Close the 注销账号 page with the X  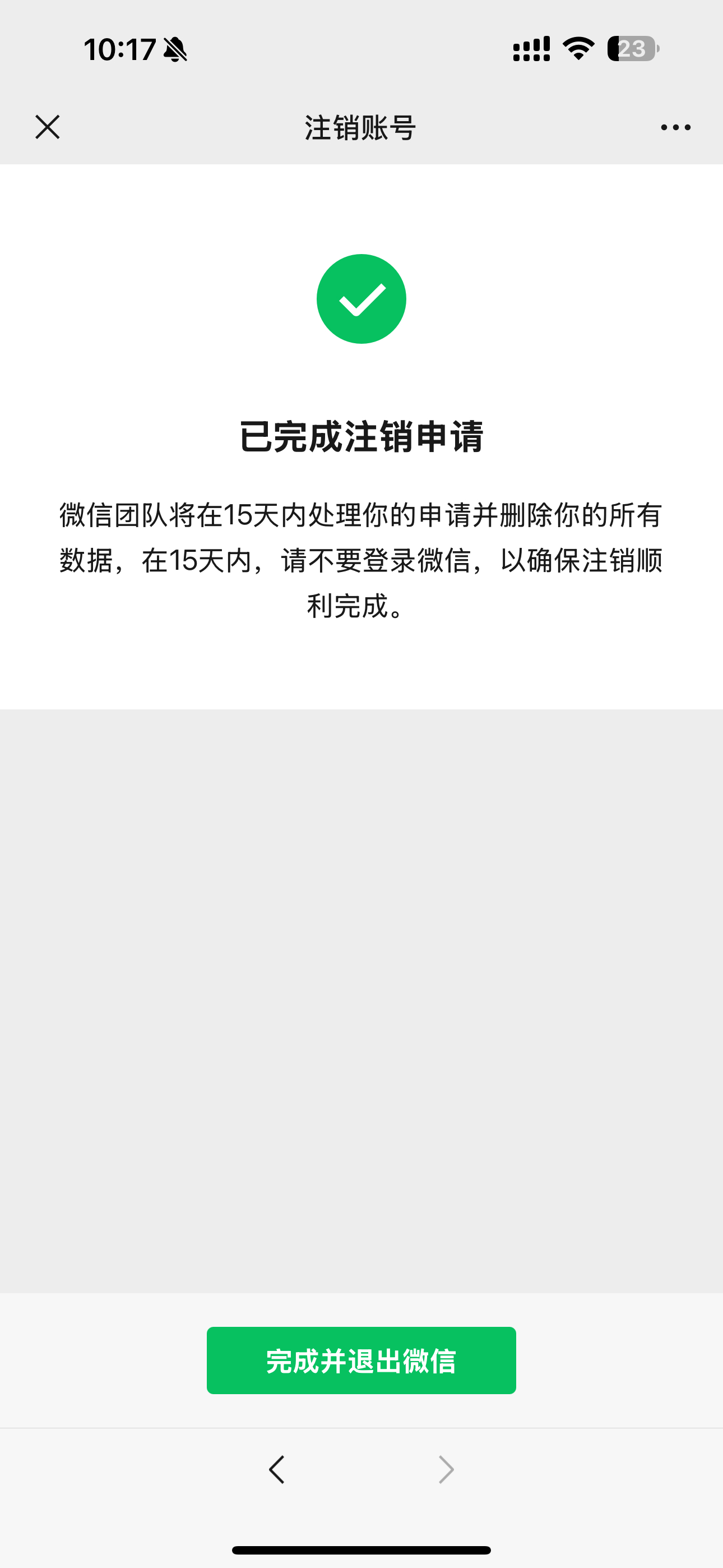tap(48, 127)
